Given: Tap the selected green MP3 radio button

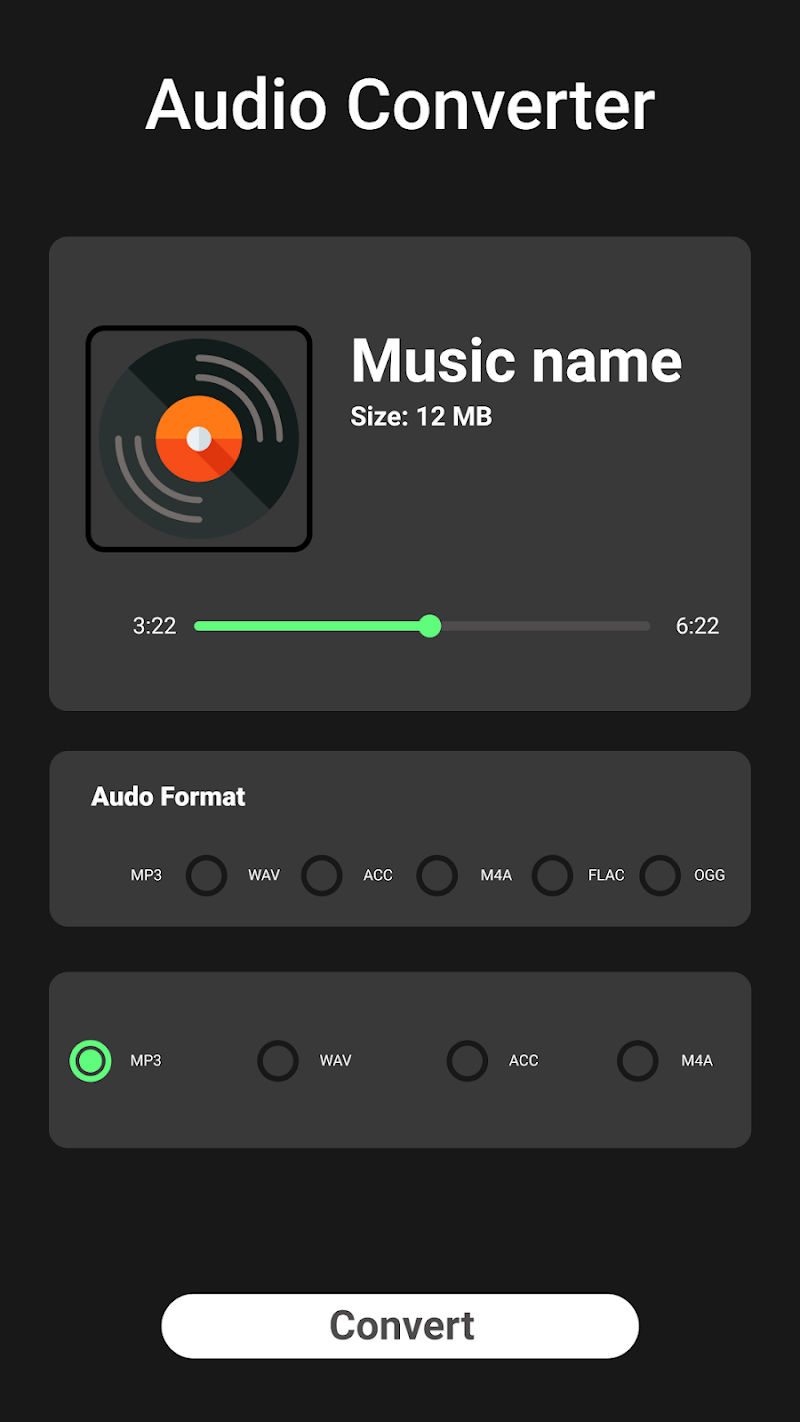Looking at the screenshot, I should tap(90, 1060).
